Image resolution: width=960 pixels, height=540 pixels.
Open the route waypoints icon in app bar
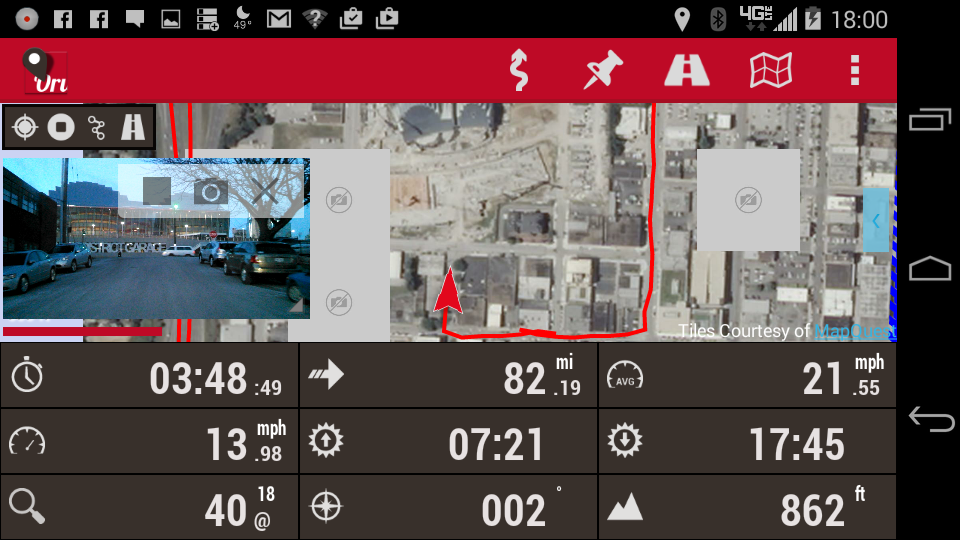point(518,70)
